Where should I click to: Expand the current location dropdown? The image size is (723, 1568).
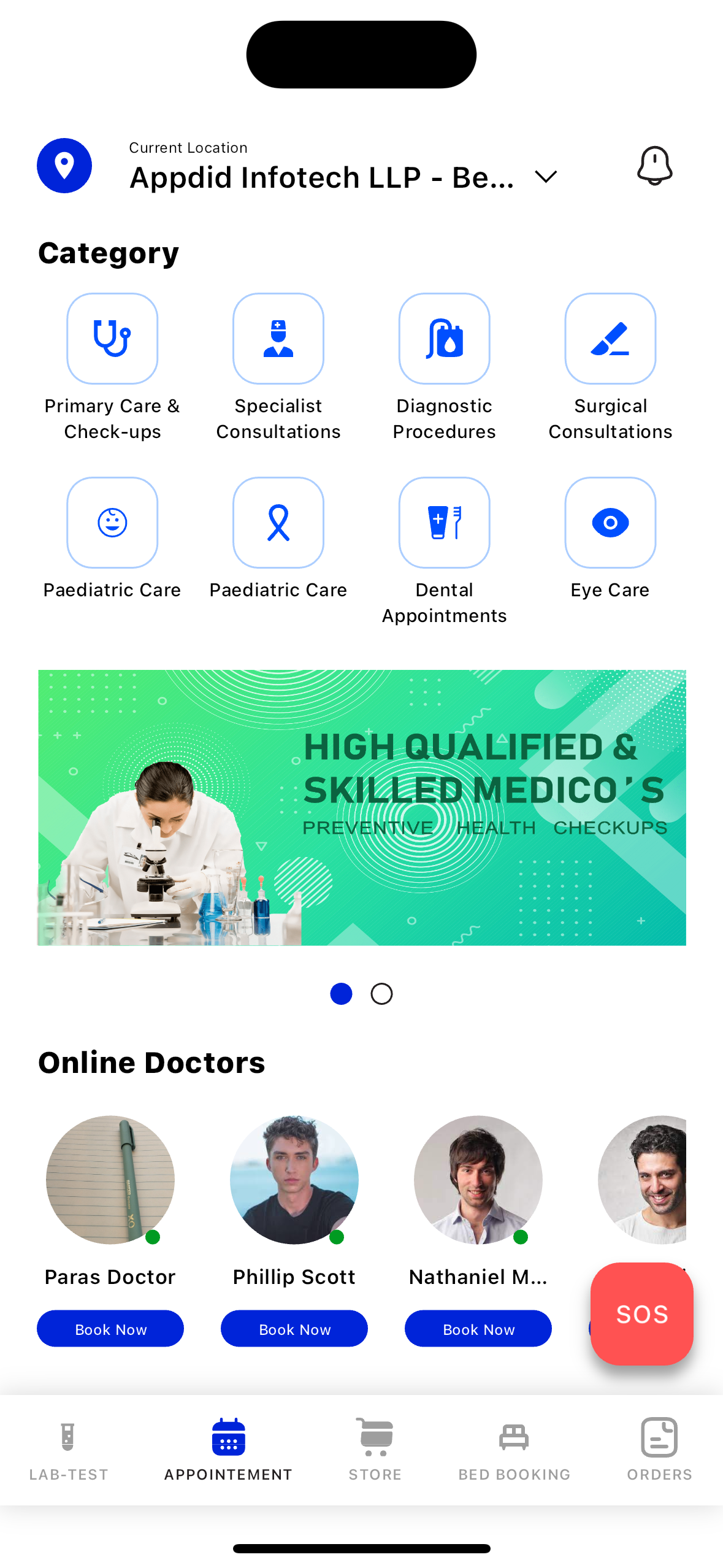(545, 177)
